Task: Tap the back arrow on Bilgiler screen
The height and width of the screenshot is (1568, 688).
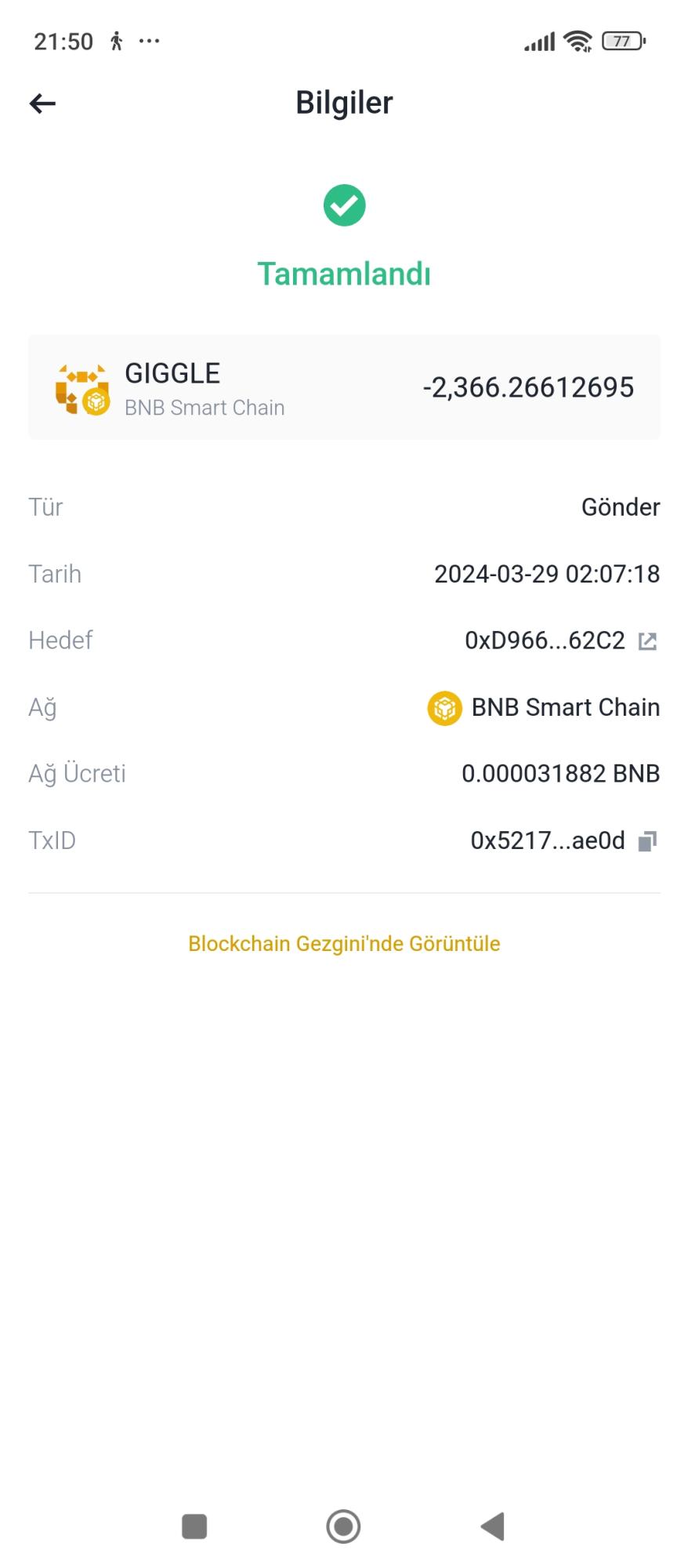Action: point(42,102)
